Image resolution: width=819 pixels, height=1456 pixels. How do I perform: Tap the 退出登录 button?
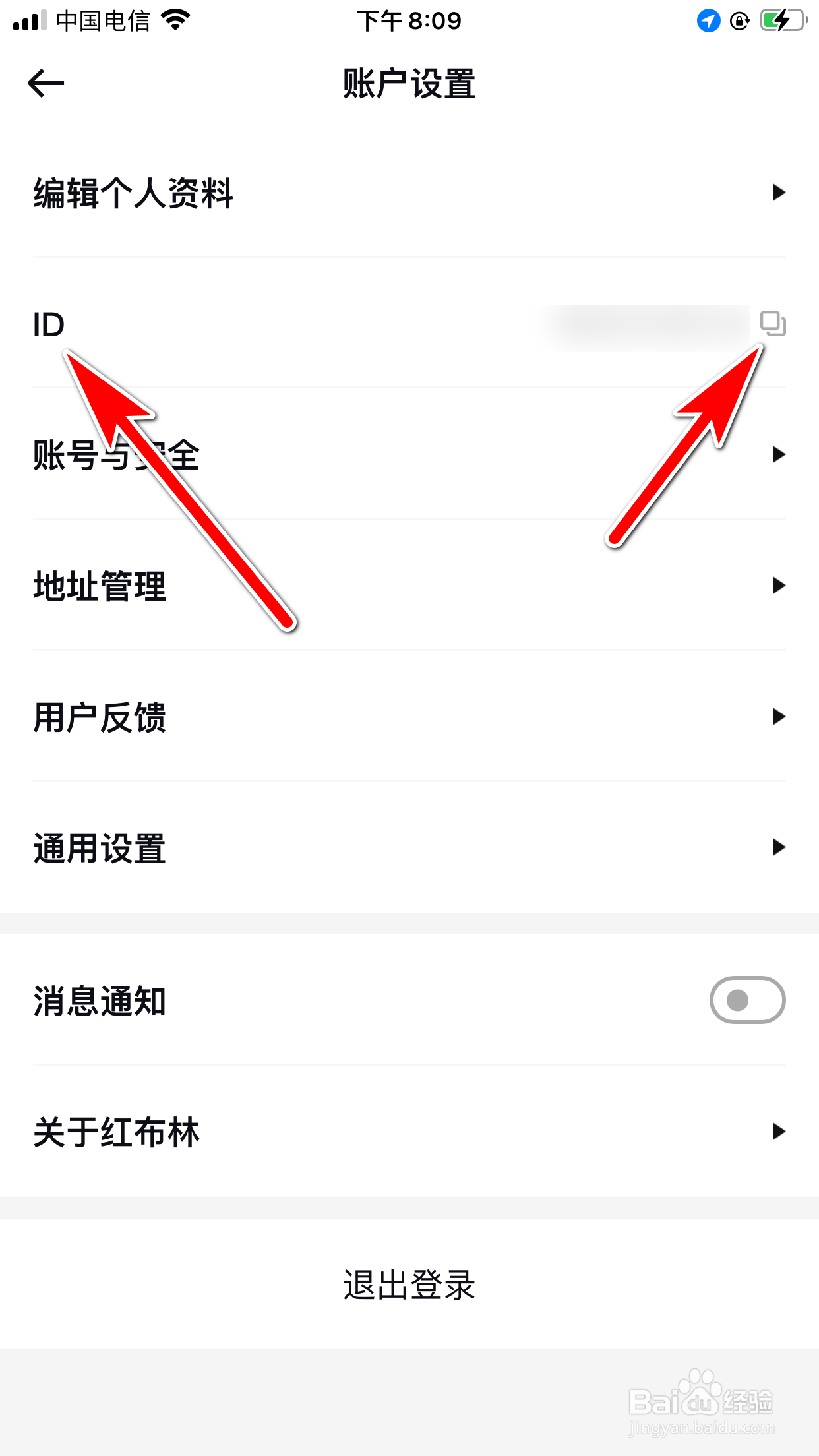point(409,1284)
